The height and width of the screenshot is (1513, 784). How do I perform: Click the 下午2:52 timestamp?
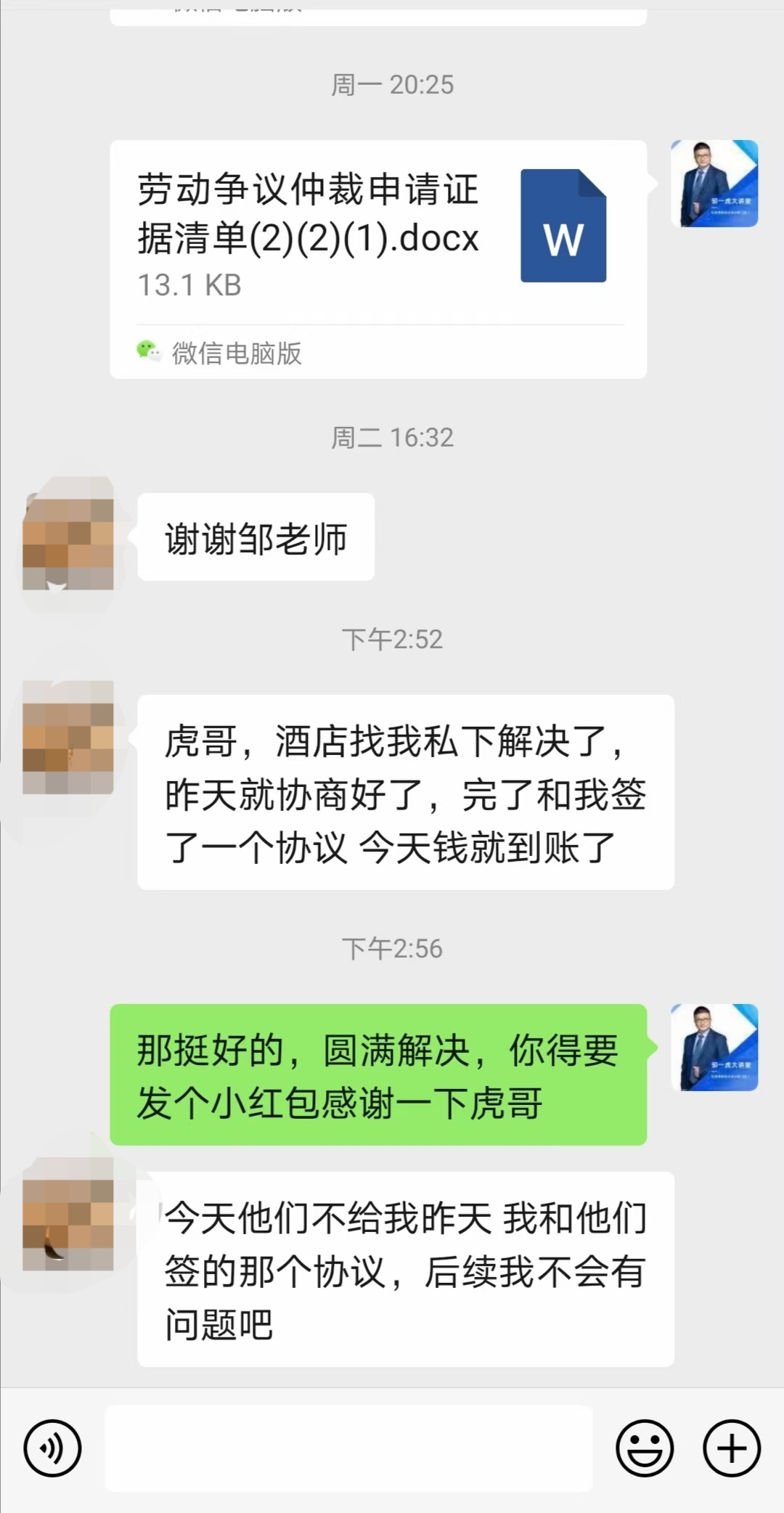point(392,640)
